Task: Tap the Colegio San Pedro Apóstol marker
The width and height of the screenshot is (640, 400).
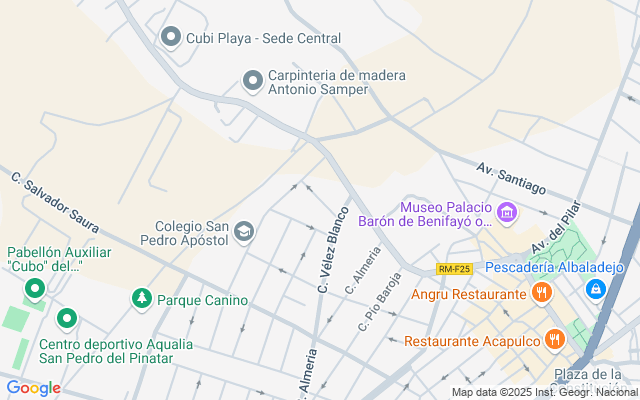Action: (243, 232)
